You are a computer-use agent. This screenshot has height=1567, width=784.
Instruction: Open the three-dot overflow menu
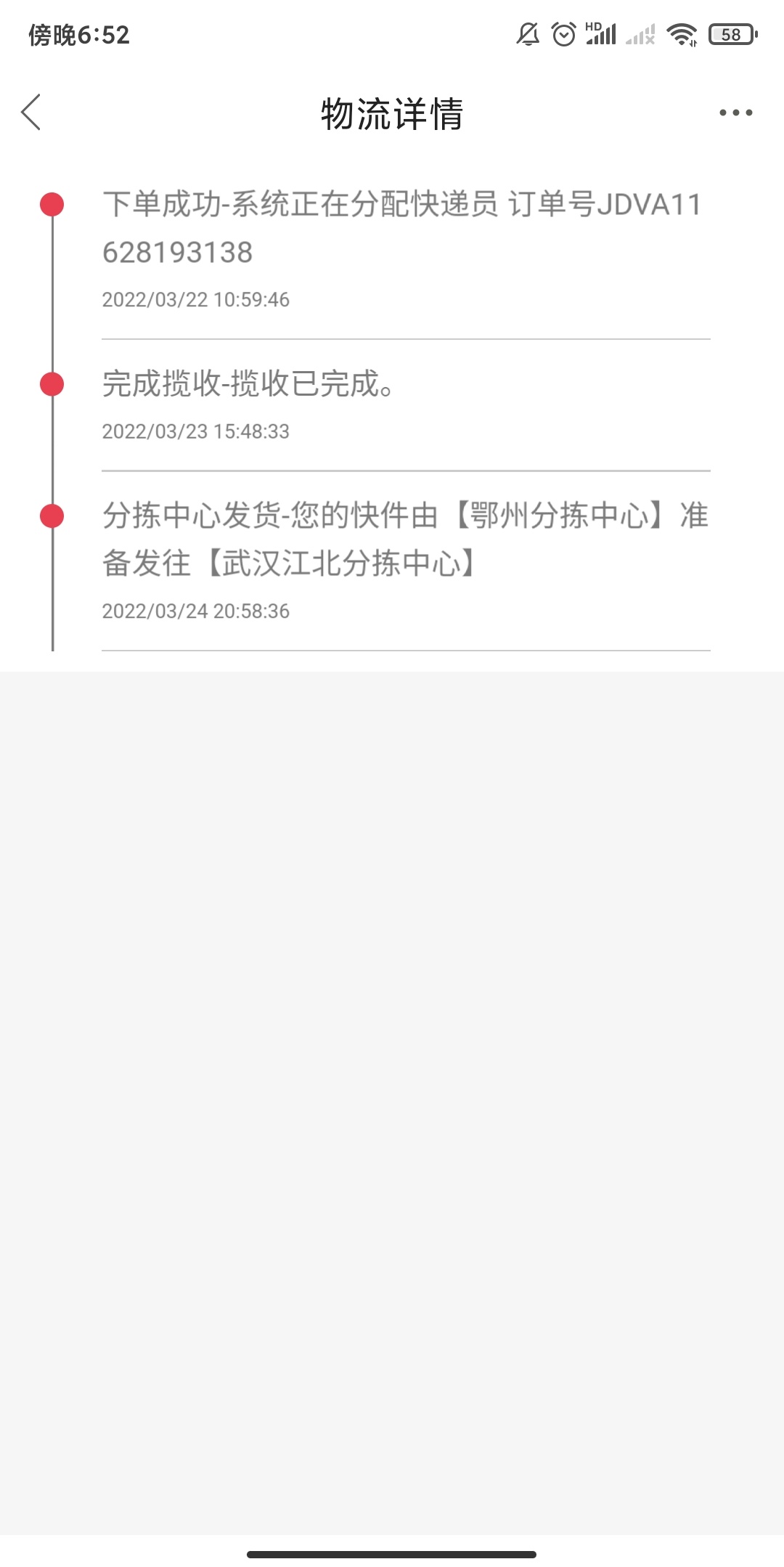[735, 113]
